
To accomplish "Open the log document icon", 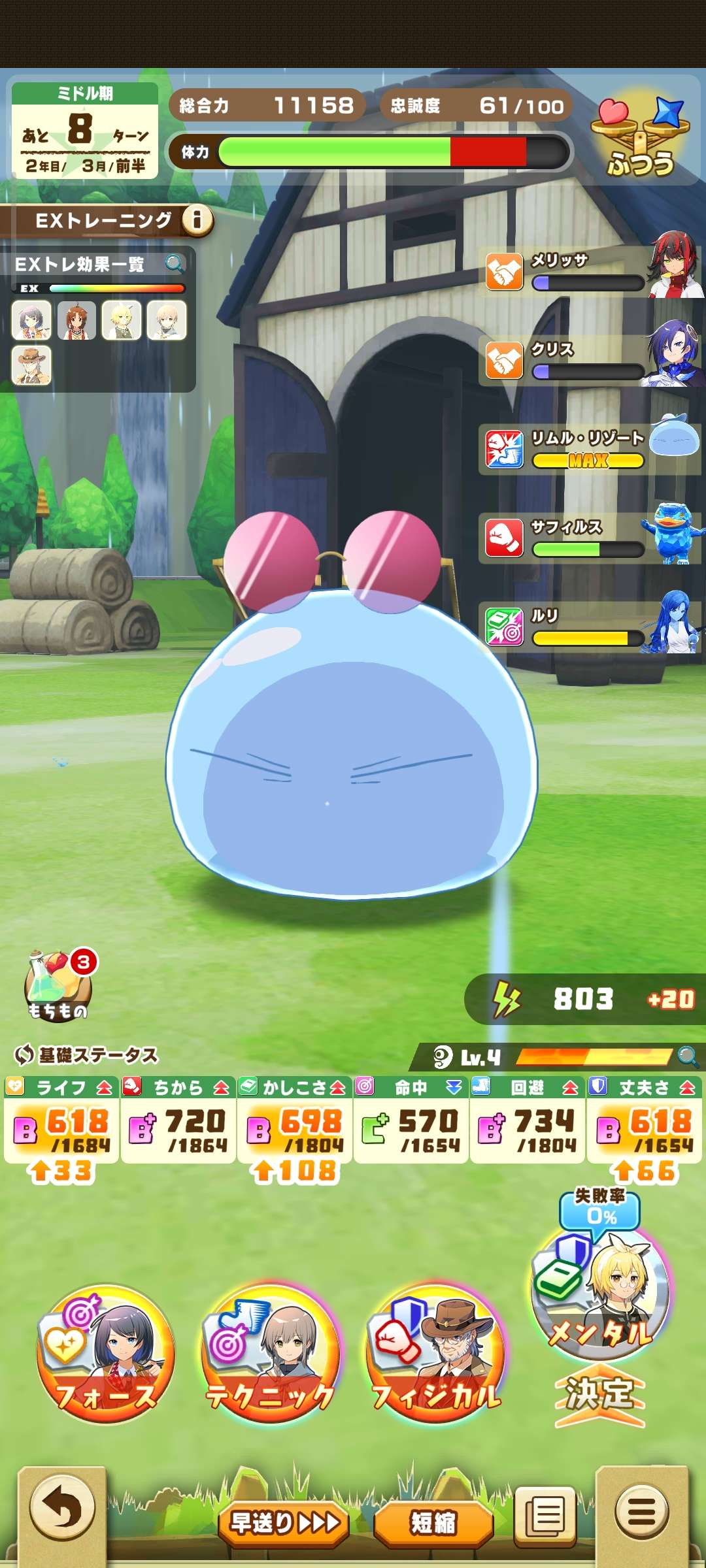I will [545, 1516].
